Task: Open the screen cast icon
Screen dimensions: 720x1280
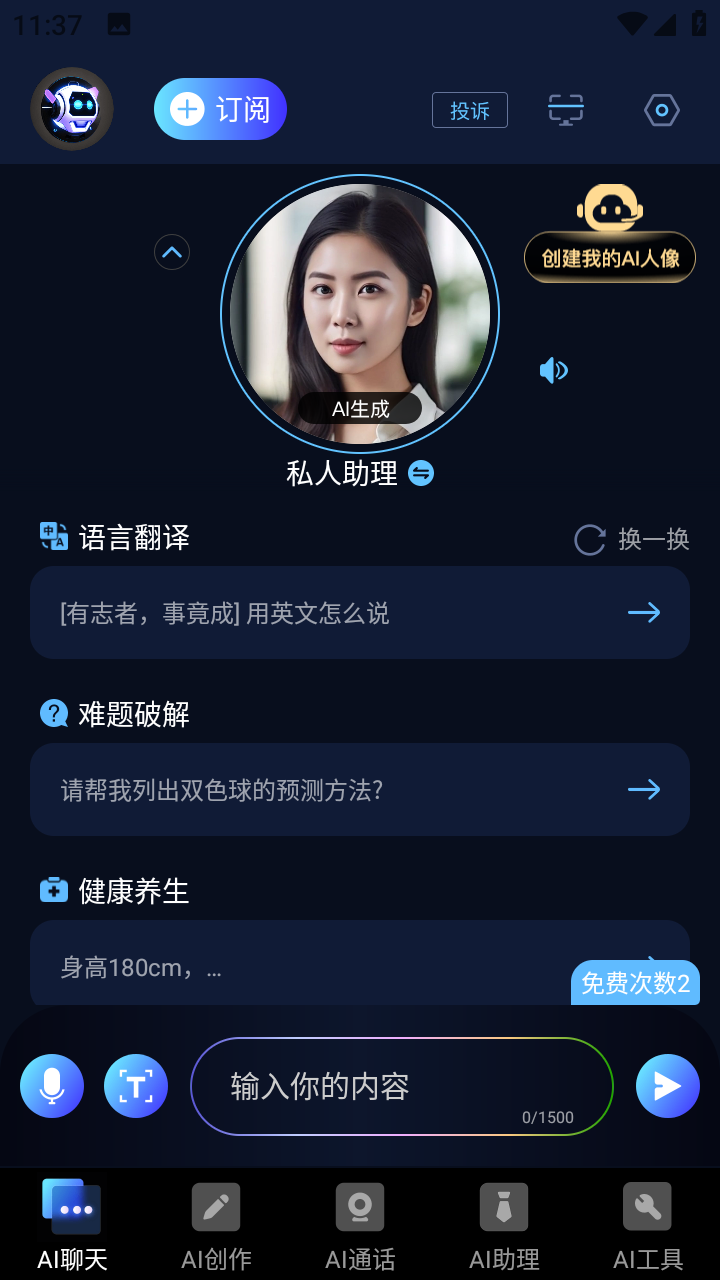Action: [x=566, y=110]
